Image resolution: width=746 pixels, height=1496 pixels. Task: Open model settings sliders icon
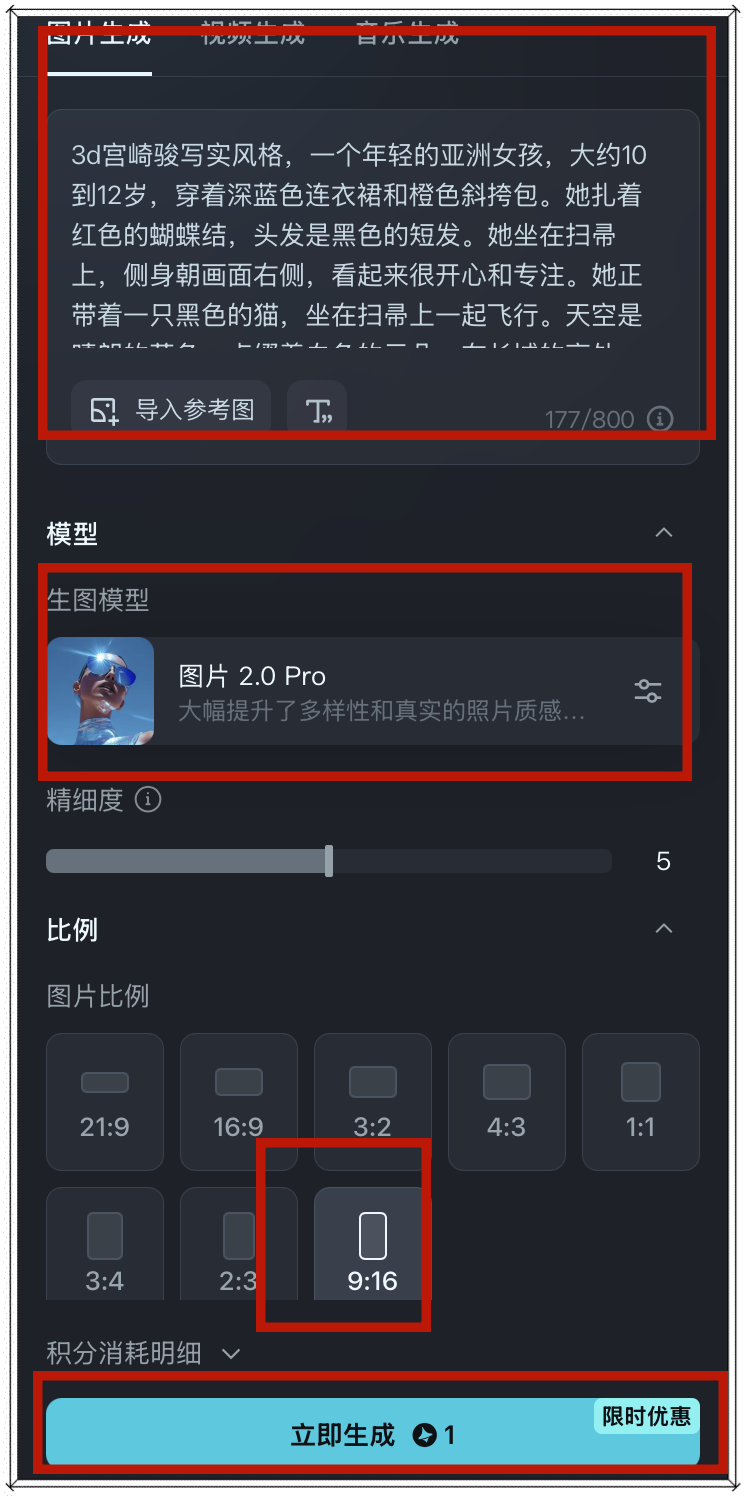[648, 691]
